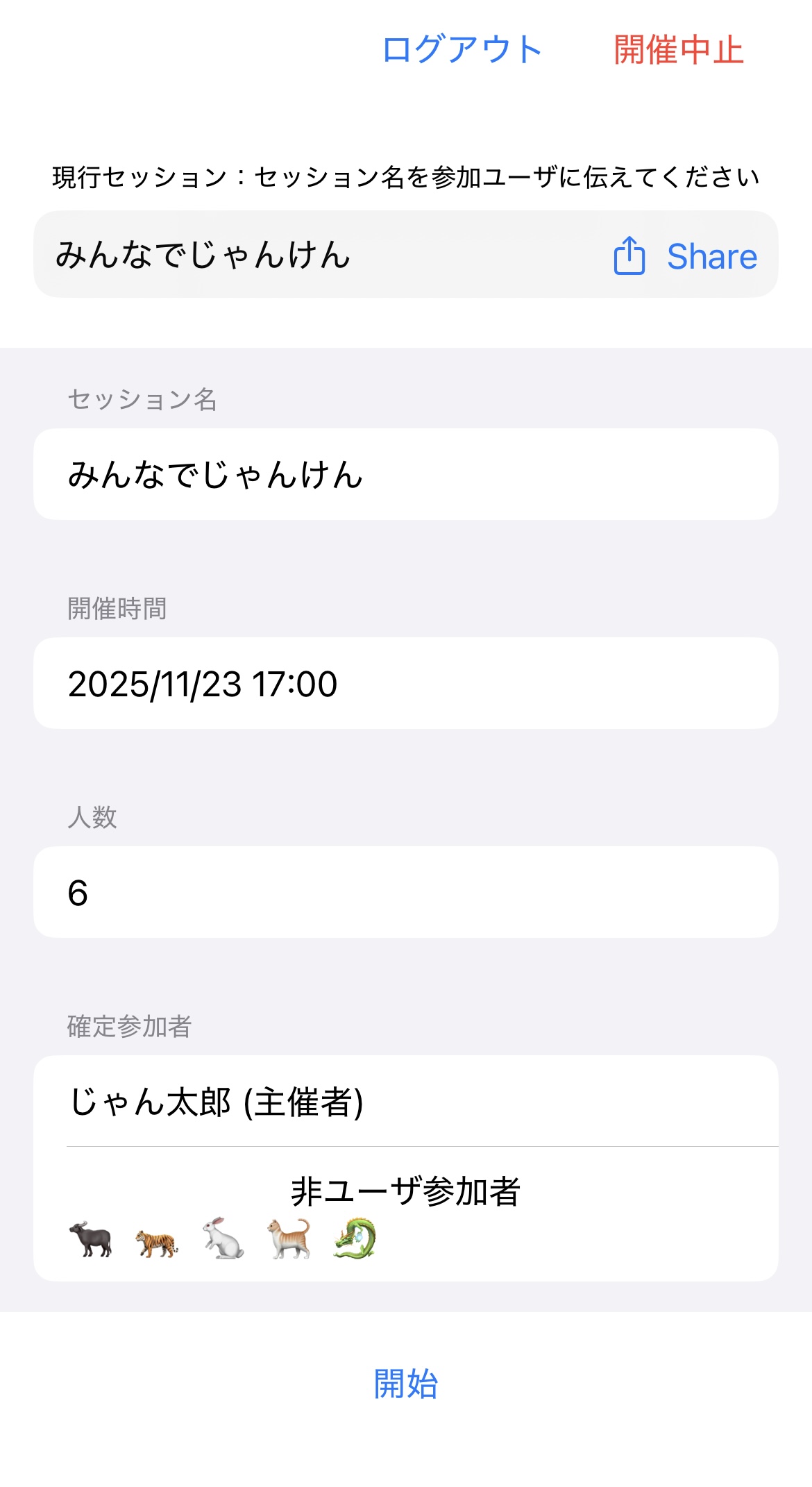Start the session with 開始
Viewport: 812px width, 1487px height.
[x=405, y=1384]
